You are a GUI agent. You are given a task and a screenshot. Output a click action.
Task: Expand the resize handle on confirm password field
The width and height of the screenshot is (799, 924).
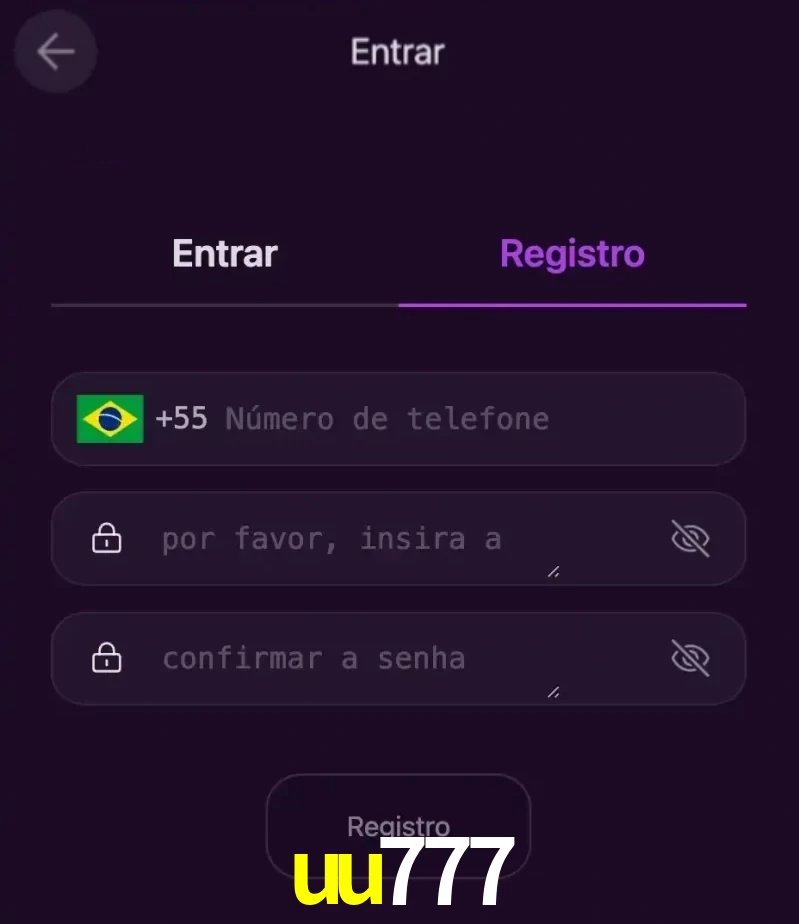click(552, 692)
